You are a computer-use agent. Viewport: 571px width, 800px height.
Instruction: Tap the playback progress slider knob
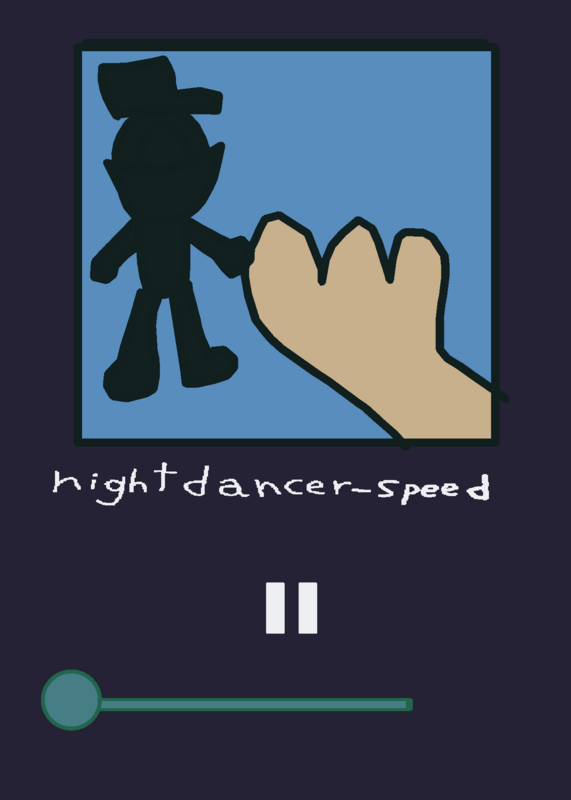71,700
